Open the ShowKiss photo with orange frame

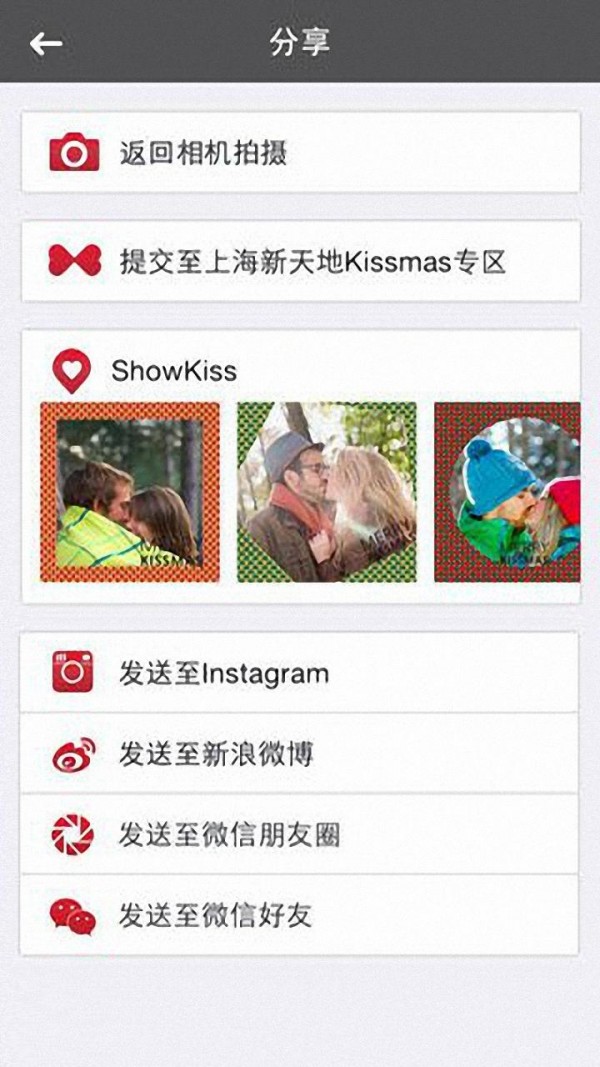coord(130,492)
